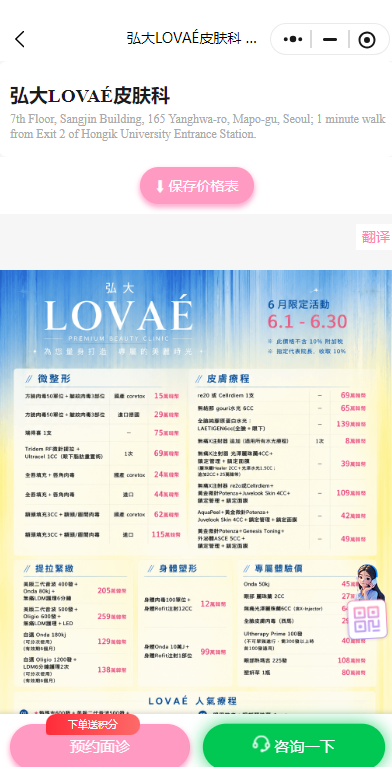Close the mini program via the circle icon
Screen dimensions: 392x767
(367, 40)
